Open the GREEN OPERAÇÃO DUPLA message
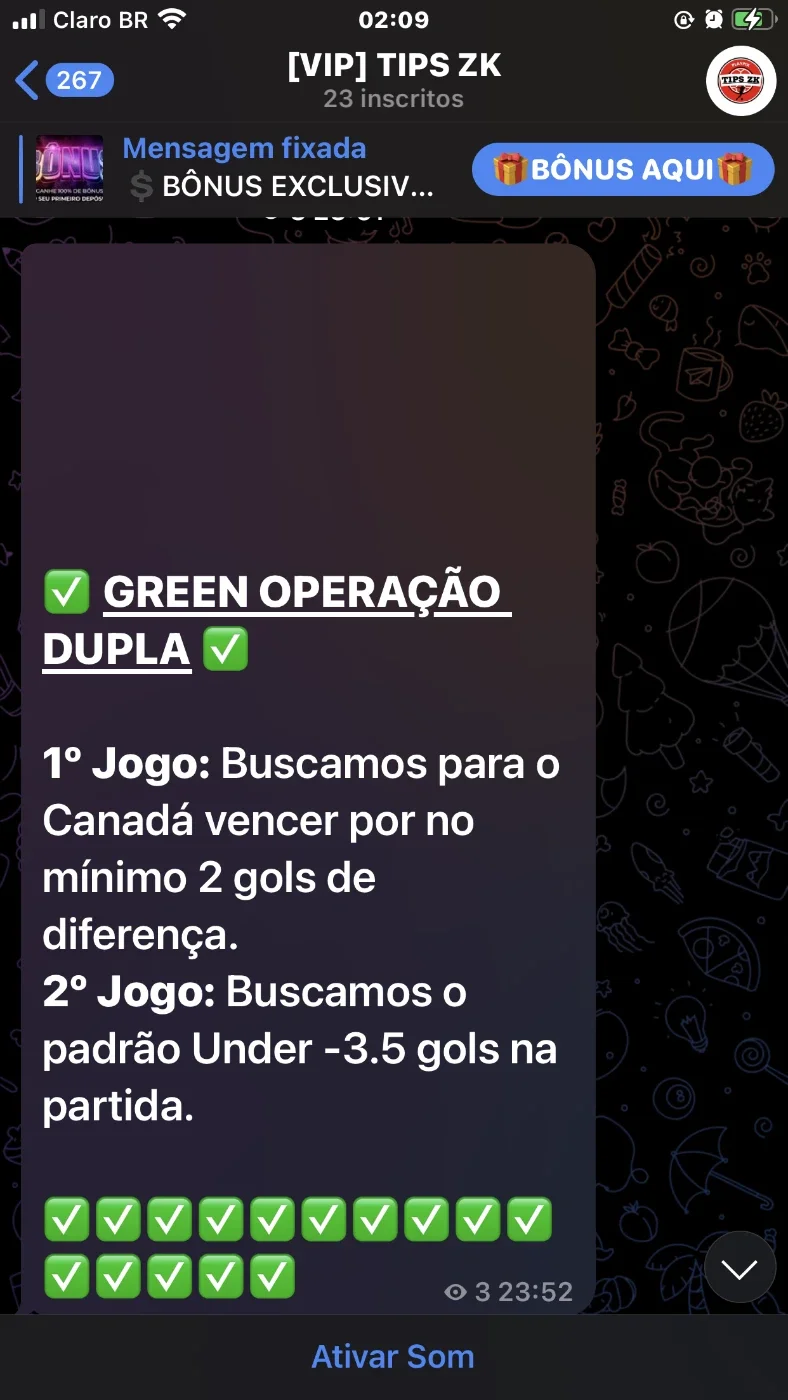788x1400 pixels. (308, 778)
